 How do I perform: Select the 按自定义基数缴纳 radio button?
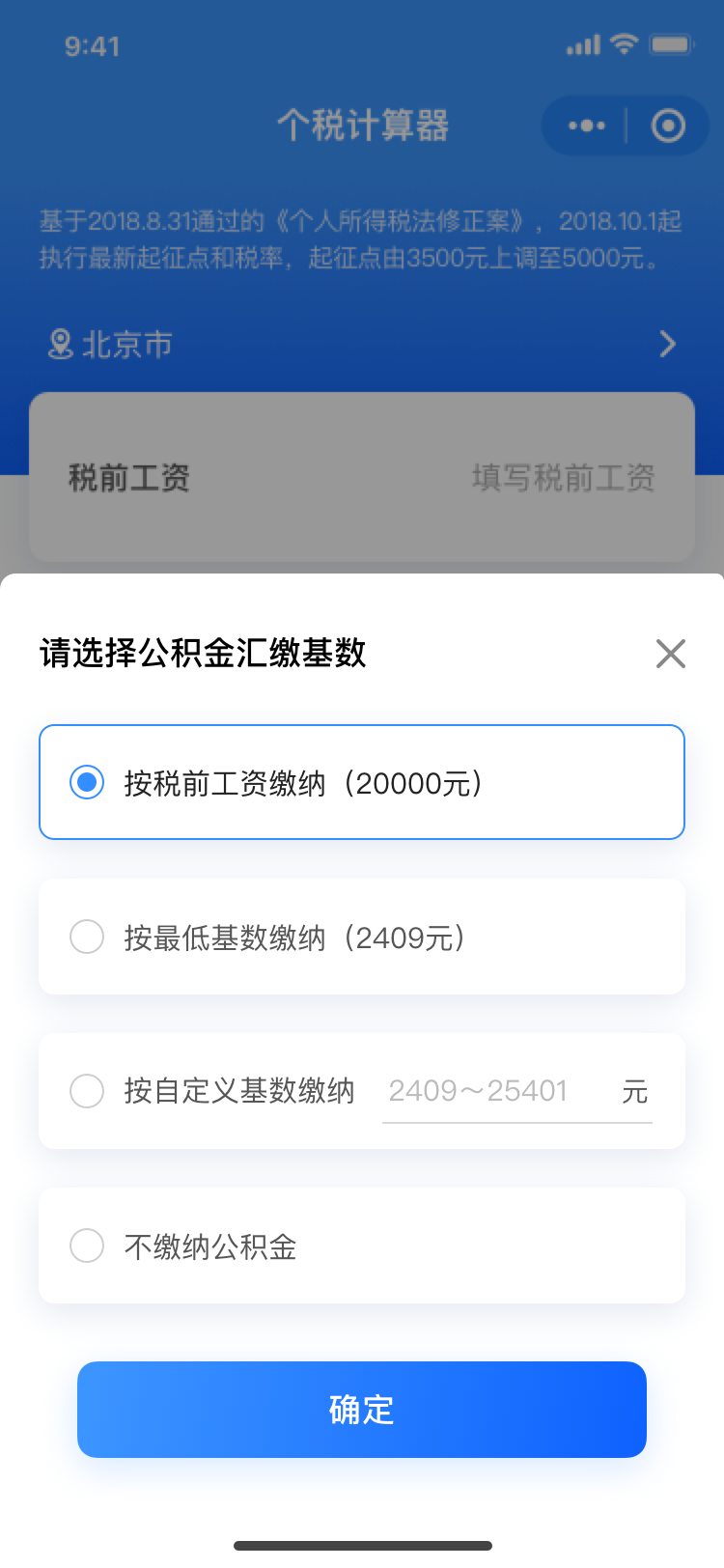tap(87, 1091)
